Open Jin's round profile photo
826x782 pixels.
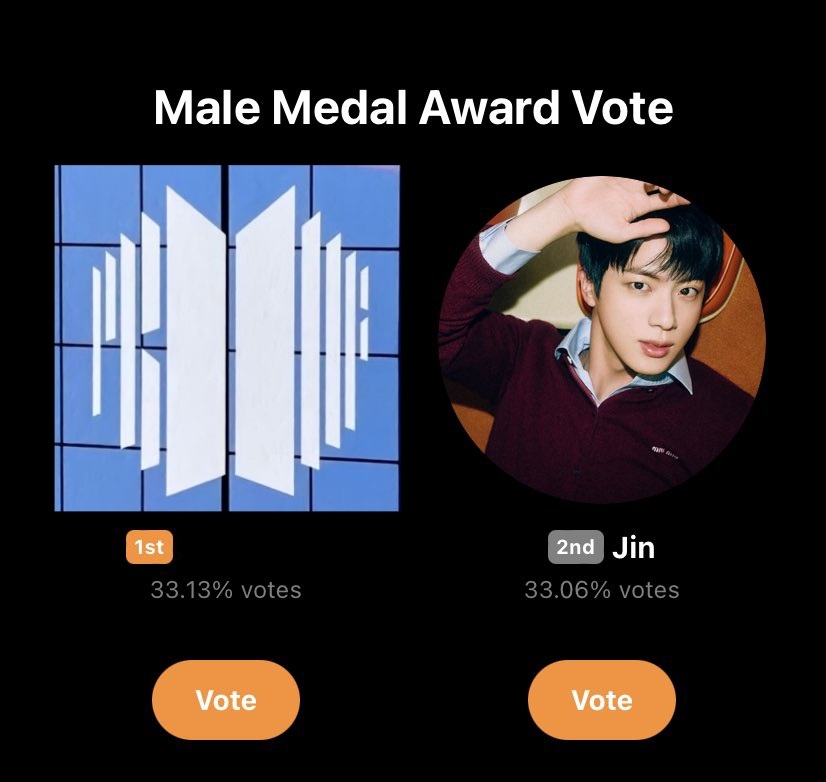tap(602, 340)
